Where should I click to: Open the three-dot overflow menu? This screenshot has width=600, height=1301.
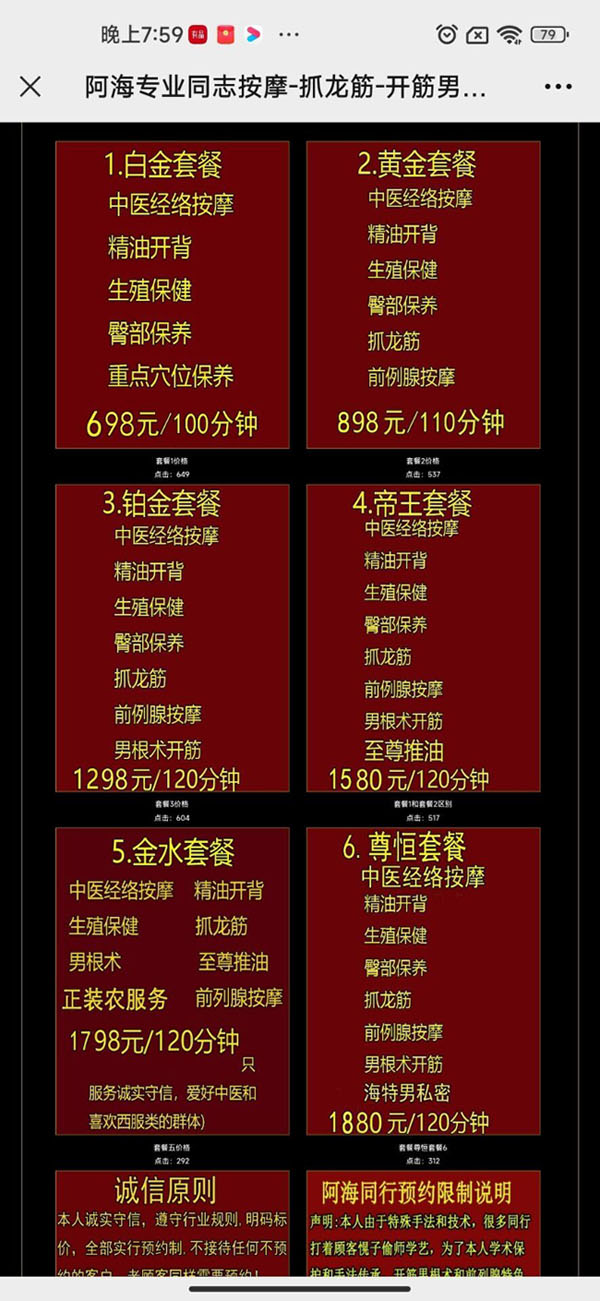pyautogui.click(x=558, y=87)
